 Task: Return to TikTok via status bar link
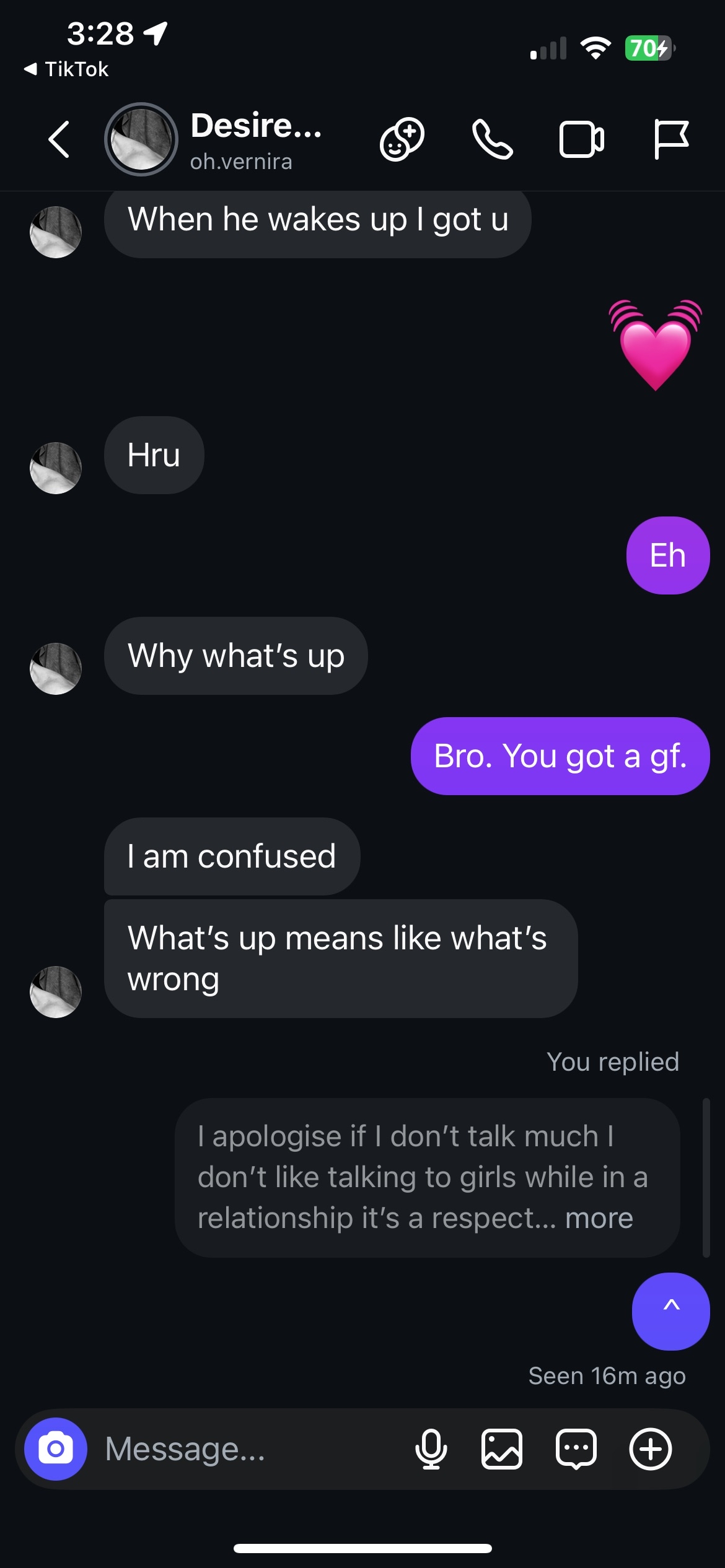pos(67,69)
